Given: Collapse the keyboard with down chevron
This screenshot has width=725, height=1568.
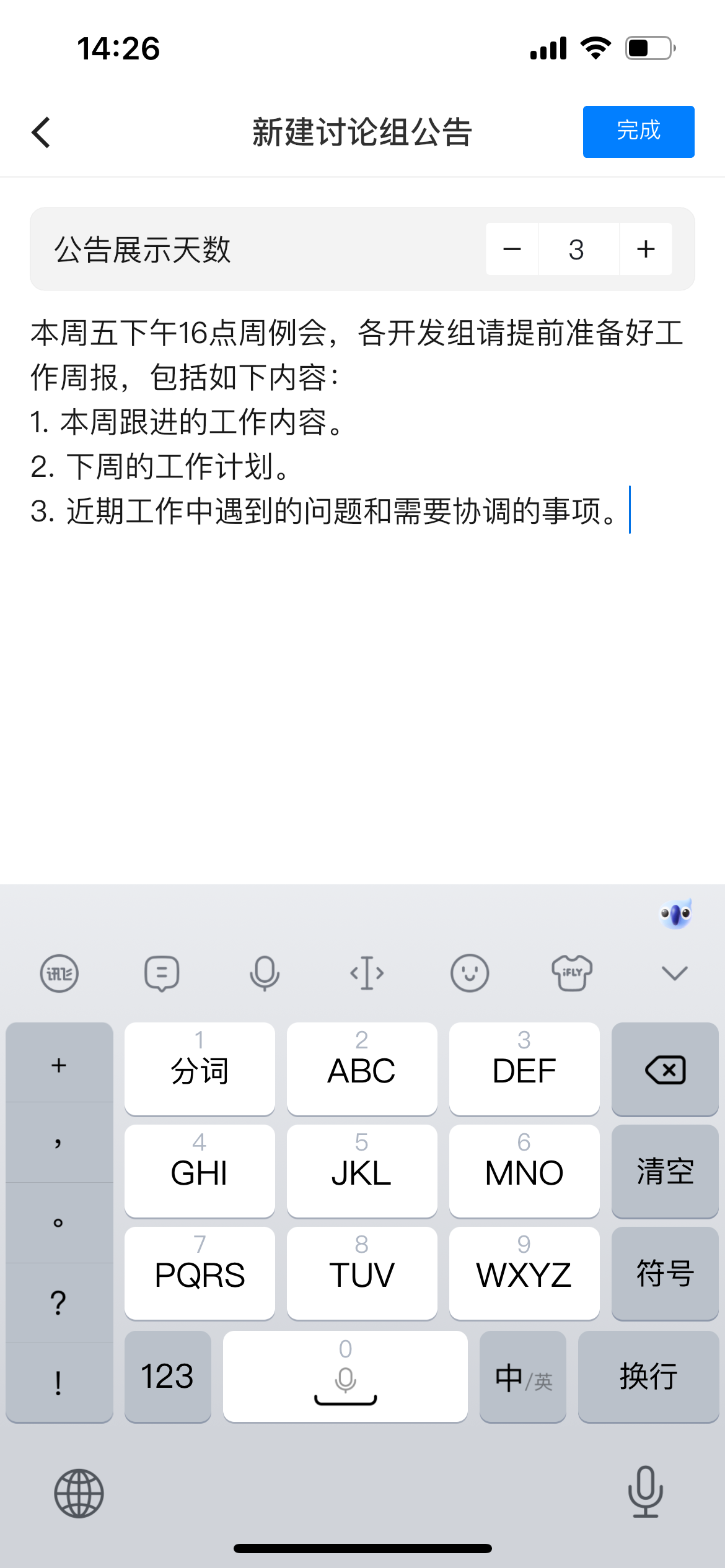Looking at the screenshot, I should point(674,973).
